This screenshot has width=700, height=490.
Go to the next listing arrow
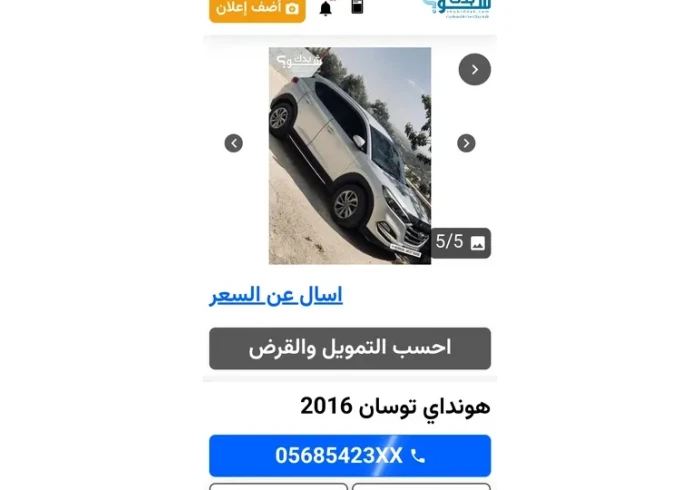click(474, 69)
